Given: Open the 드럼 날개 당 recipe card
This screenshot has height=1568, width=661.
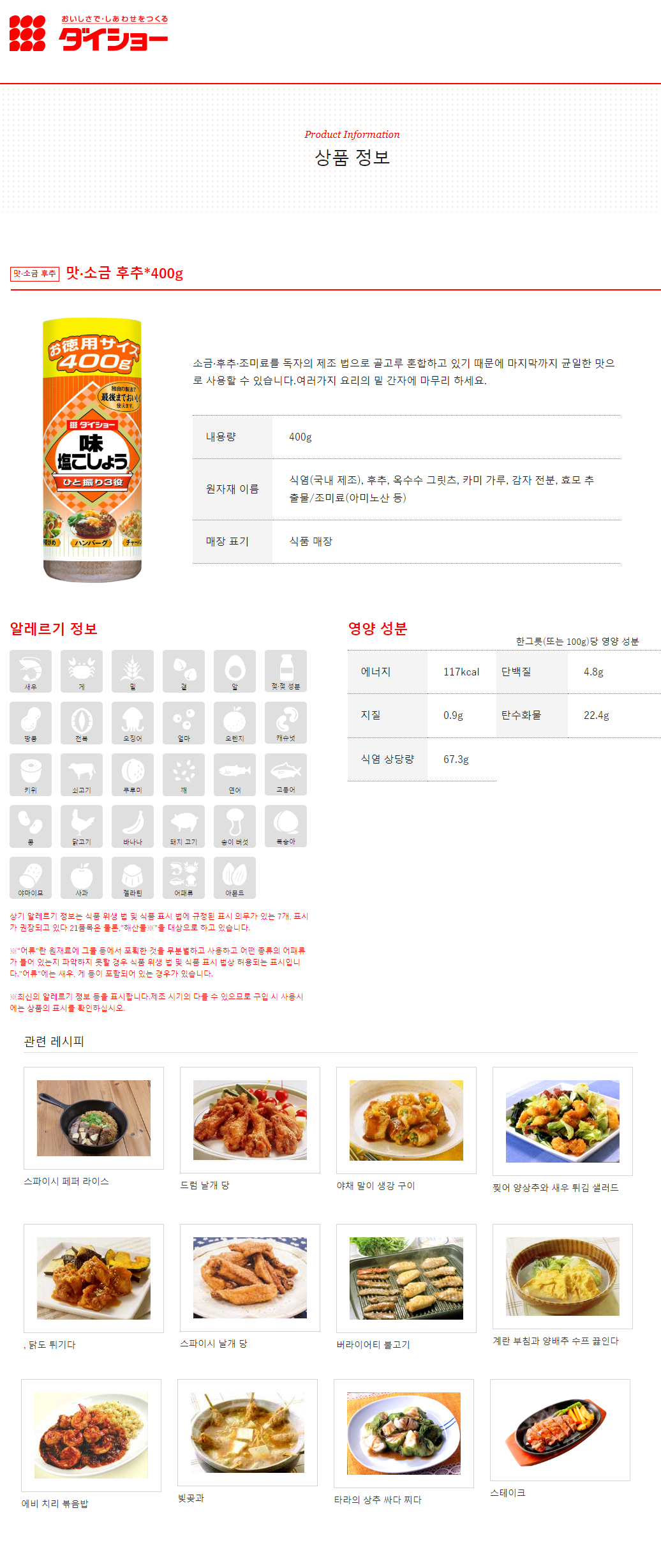Looking at the screenshot, I should (250, 1120).
